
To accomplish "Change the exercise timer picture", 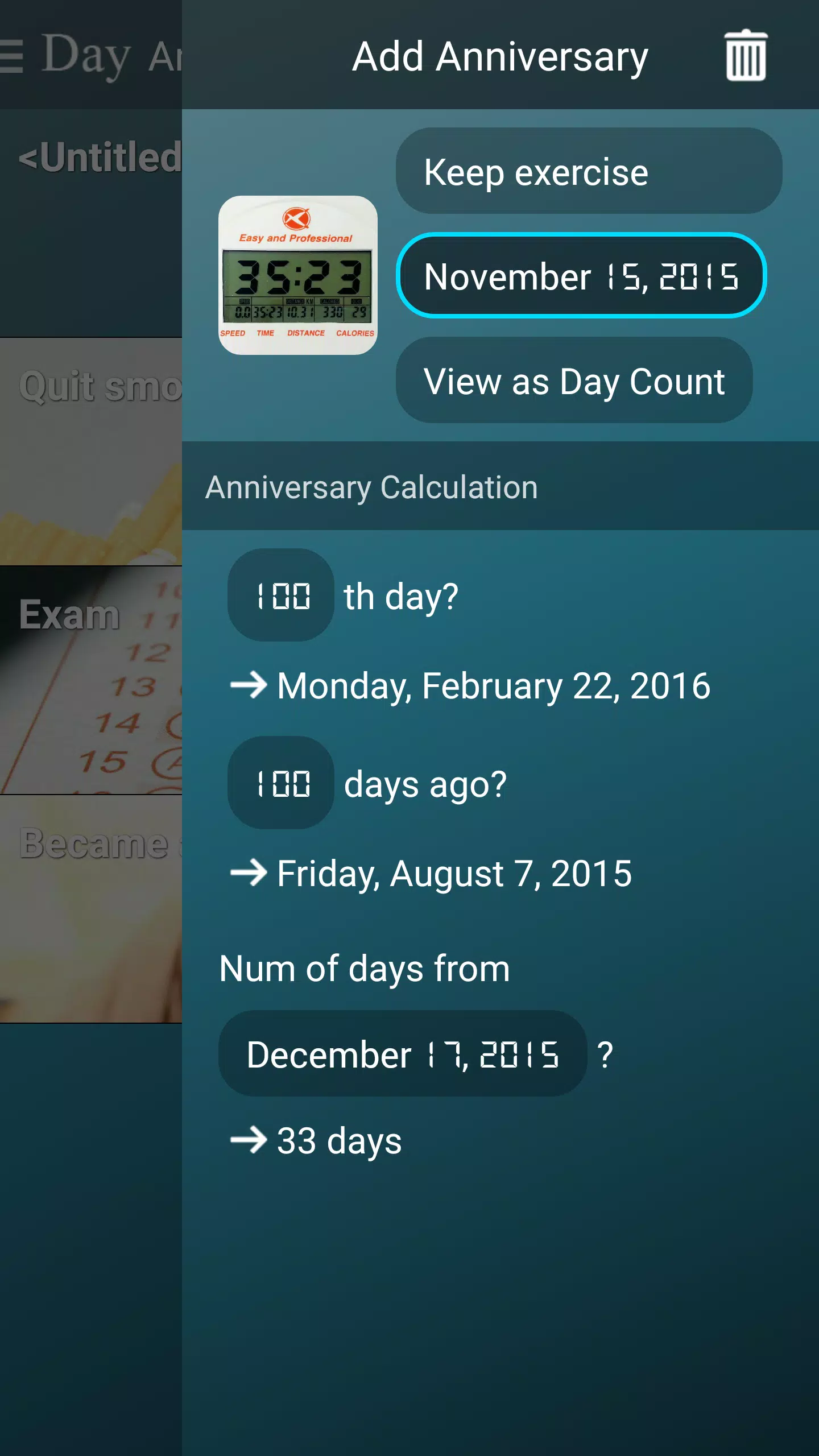I will (297, 275).
